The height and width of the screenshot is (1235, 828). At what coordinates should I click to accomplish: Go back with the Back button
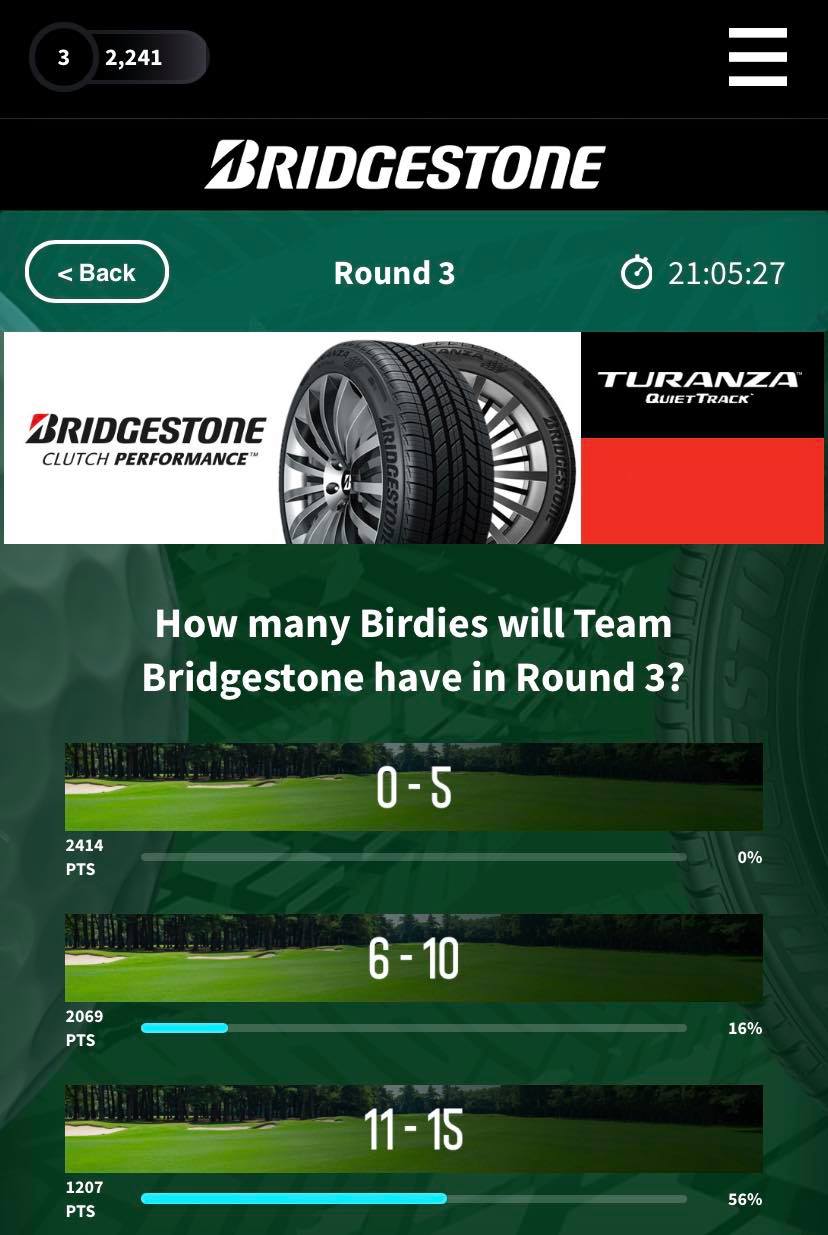pyautogui.click(x=97, y=272)
